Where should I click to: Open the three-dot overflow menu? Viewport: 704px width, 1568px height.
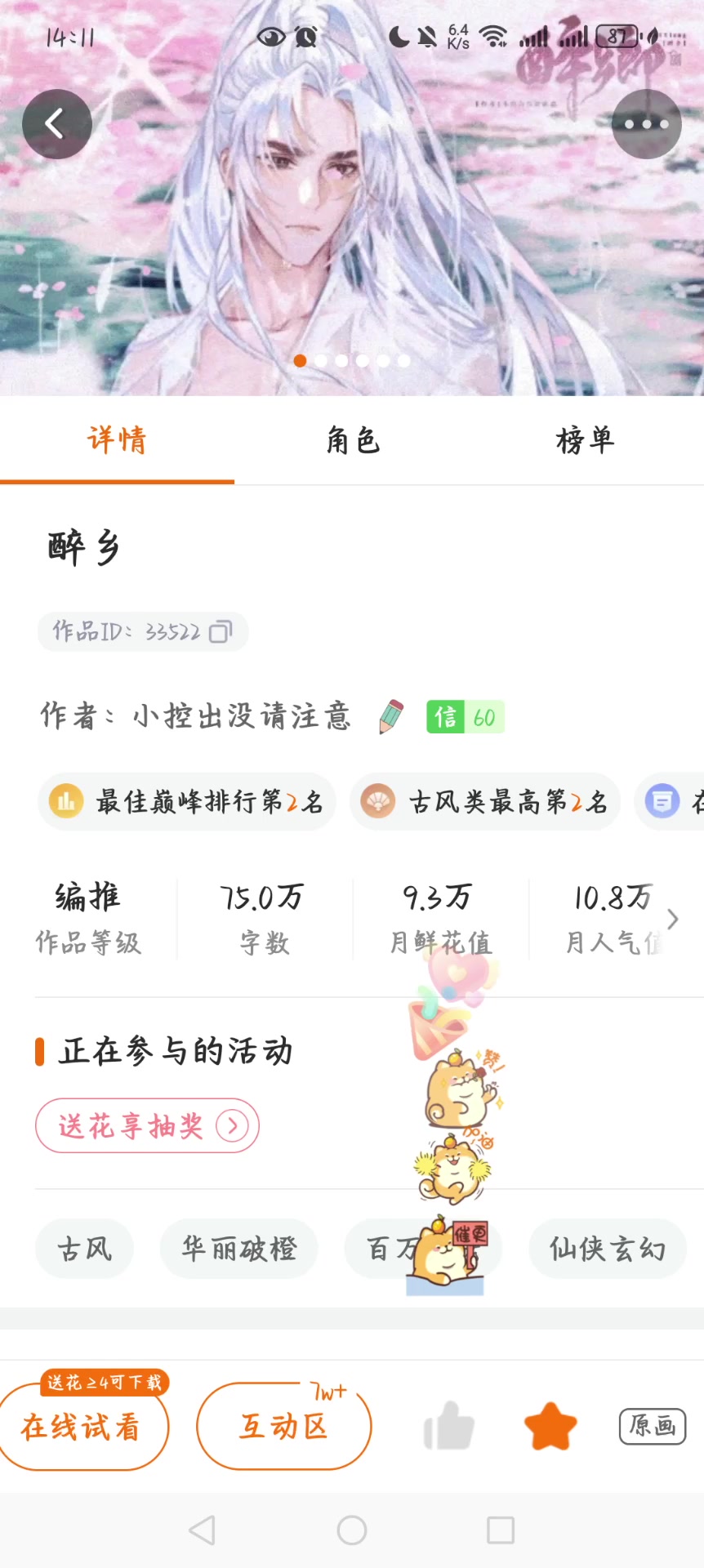646,124
